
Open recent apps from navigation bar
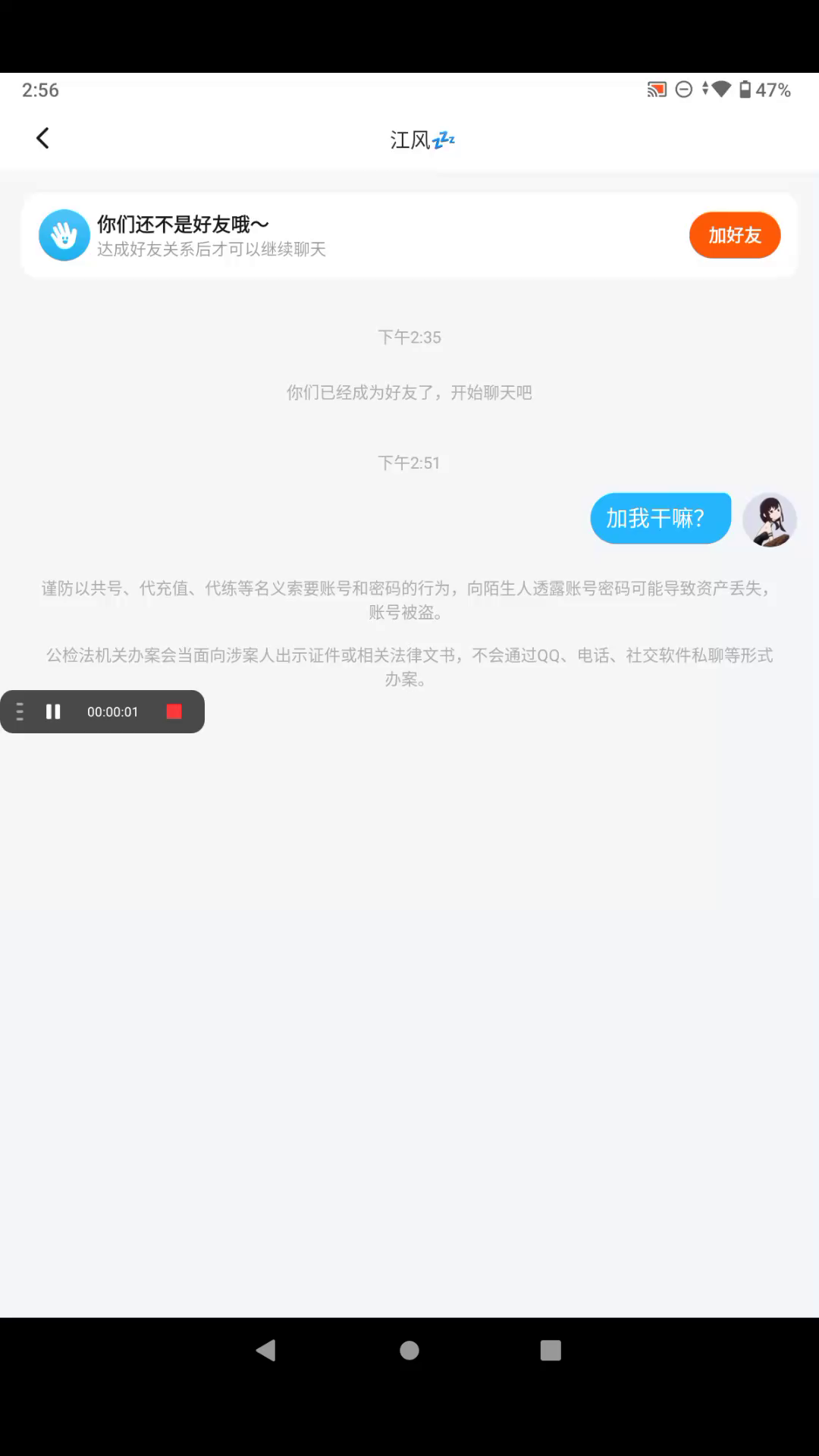[551, 1350]
